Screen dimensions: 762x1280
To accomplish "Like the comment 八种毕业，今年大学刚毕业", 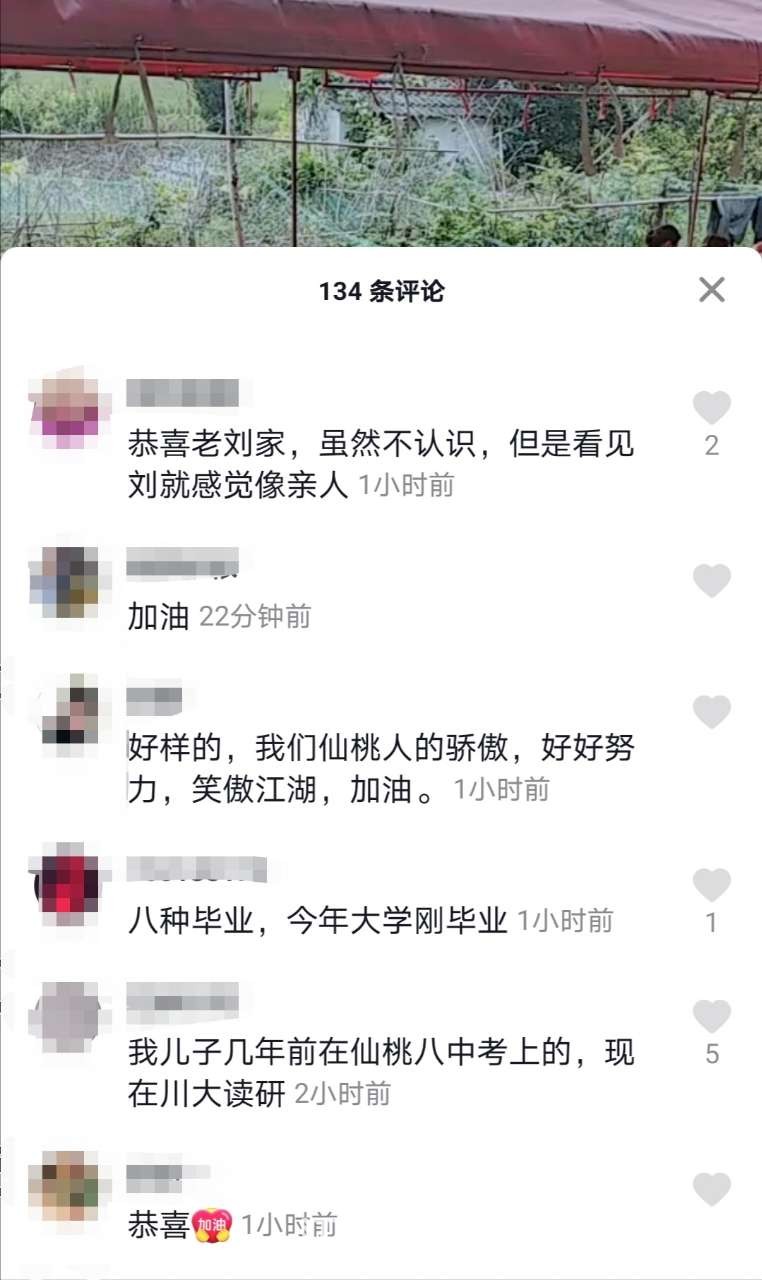I will coord(711,886).
